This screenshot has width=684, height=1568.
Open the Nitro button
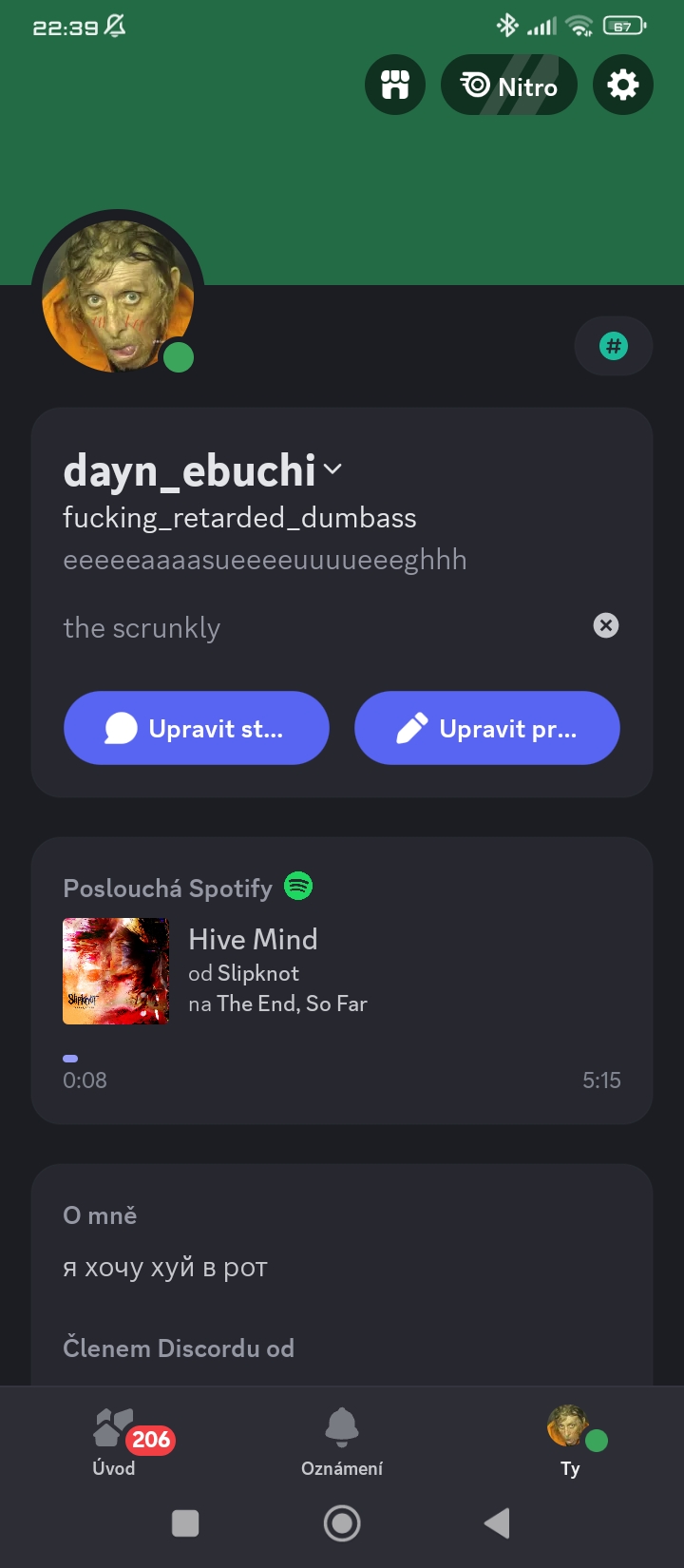pyautogui.click(x=509, y=86)
